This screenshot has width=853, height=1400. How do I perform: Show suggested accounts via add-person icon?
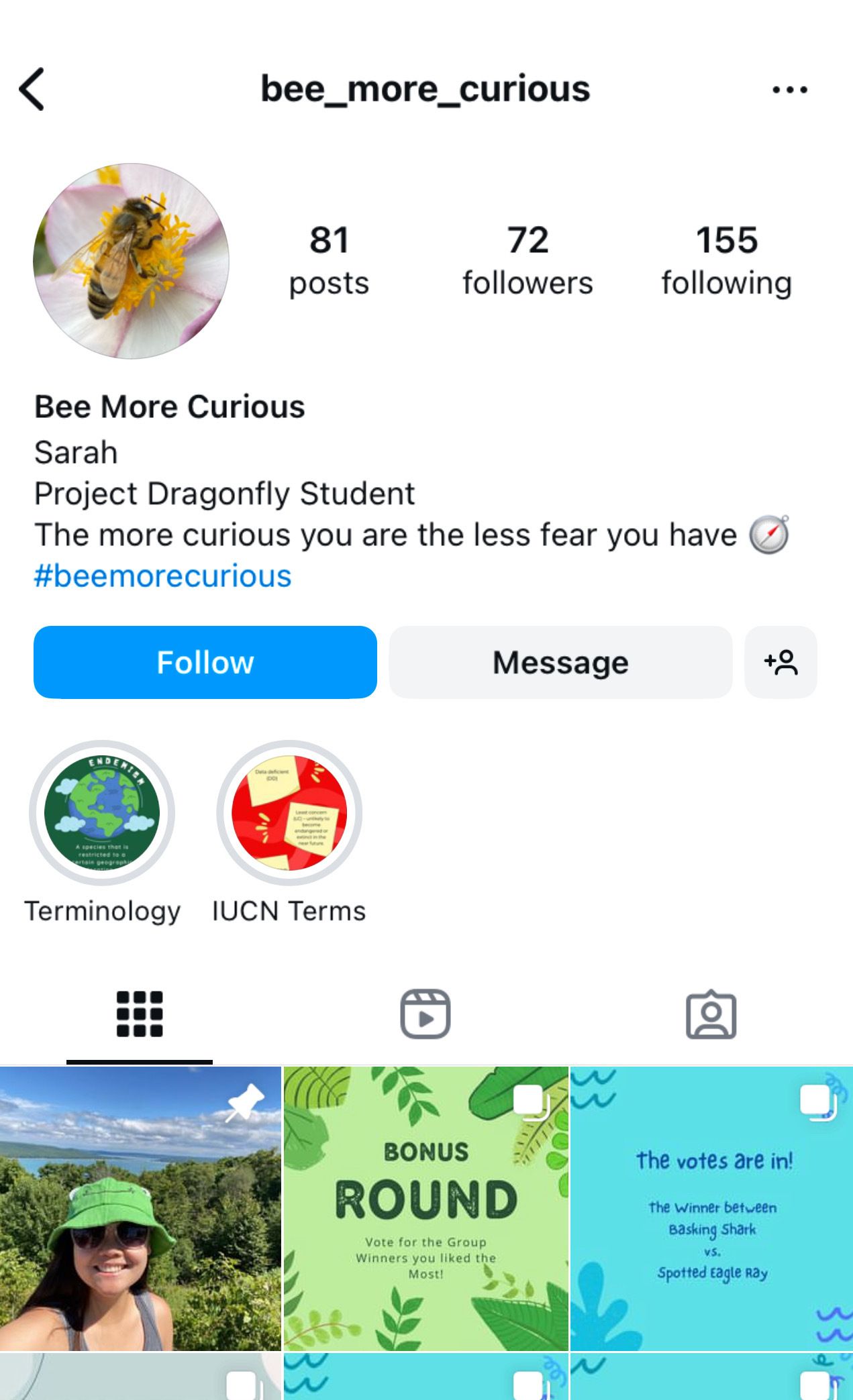tap(781, 662)
